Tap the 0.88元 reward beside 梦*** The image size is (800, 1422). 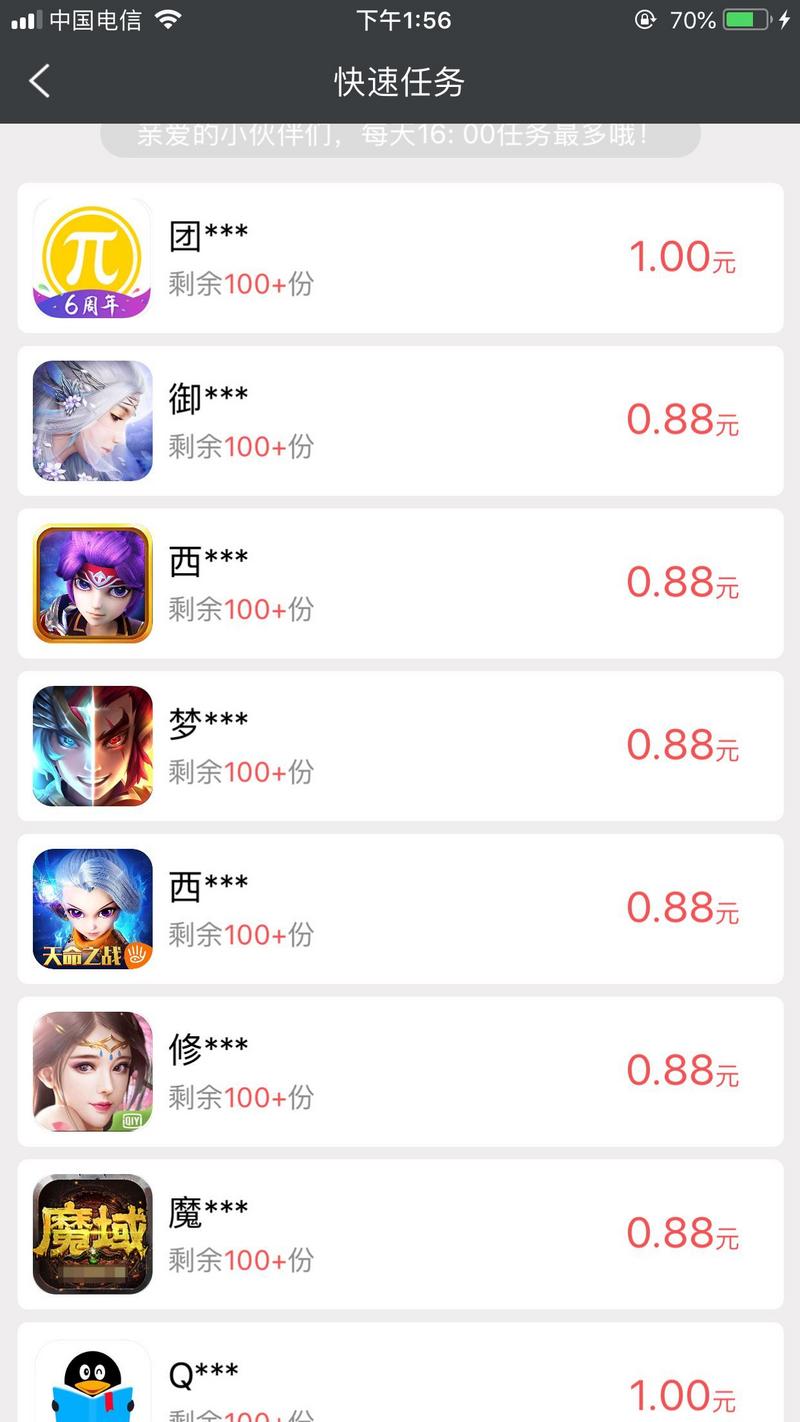[x=683, y=745]
